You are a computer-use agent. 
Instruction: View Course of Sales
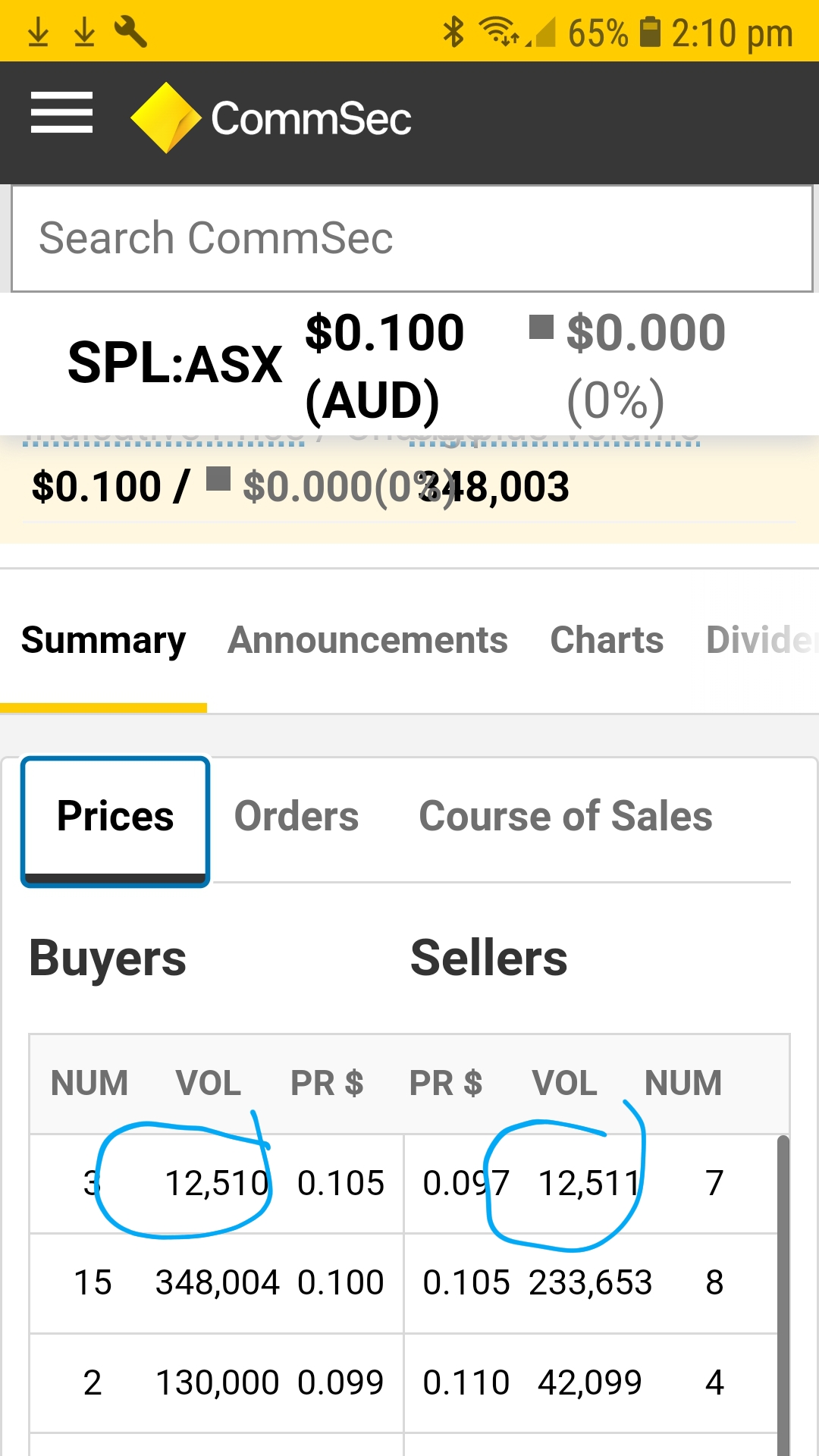pyautogui.click(x=566, y=817)
